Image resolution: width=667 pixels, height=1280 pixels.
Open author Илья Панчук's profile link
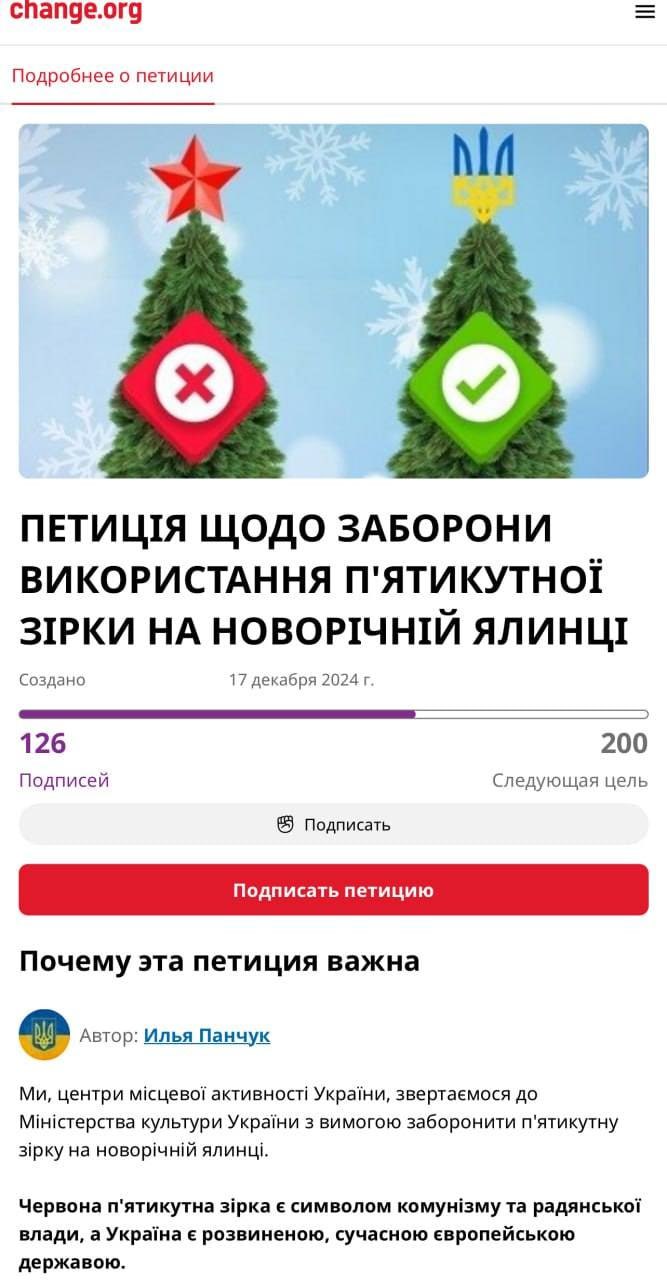point(207,1036)
